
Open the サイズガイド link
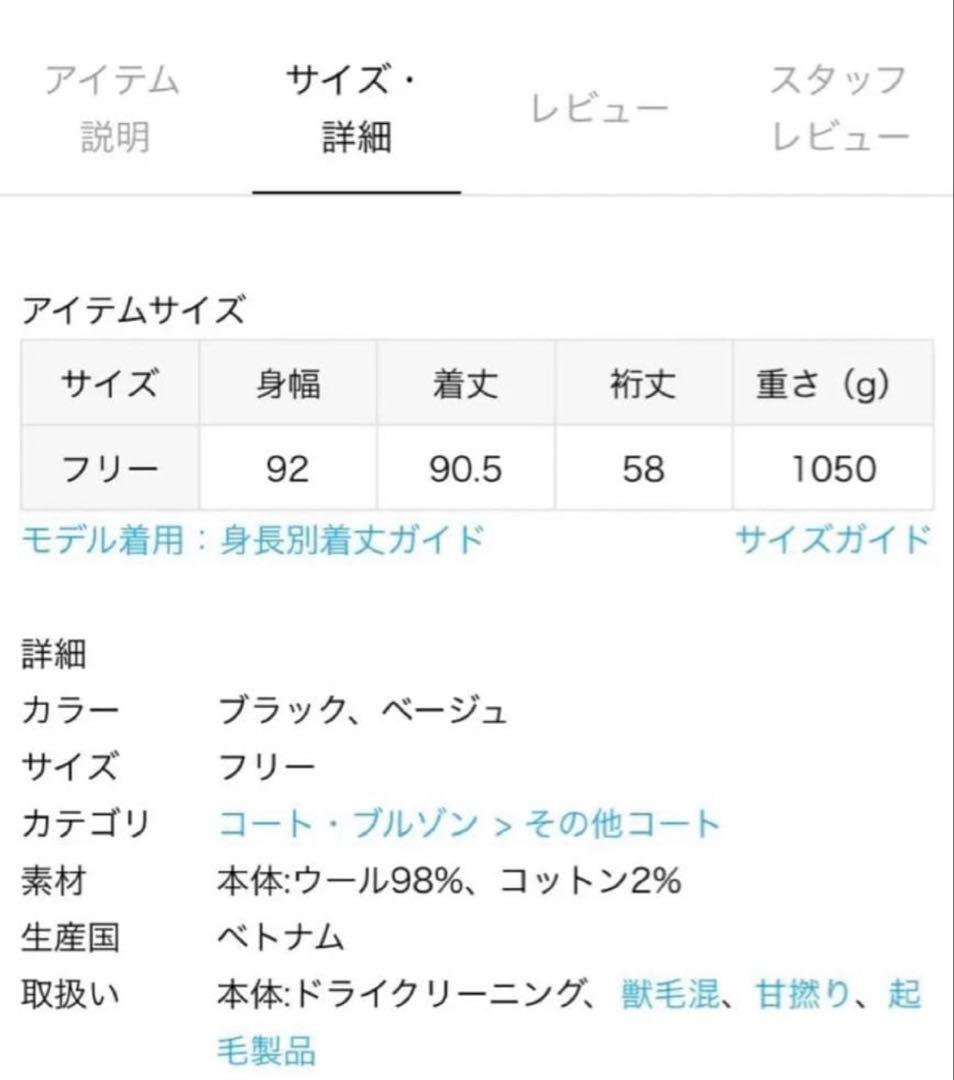tap(832, 540)
